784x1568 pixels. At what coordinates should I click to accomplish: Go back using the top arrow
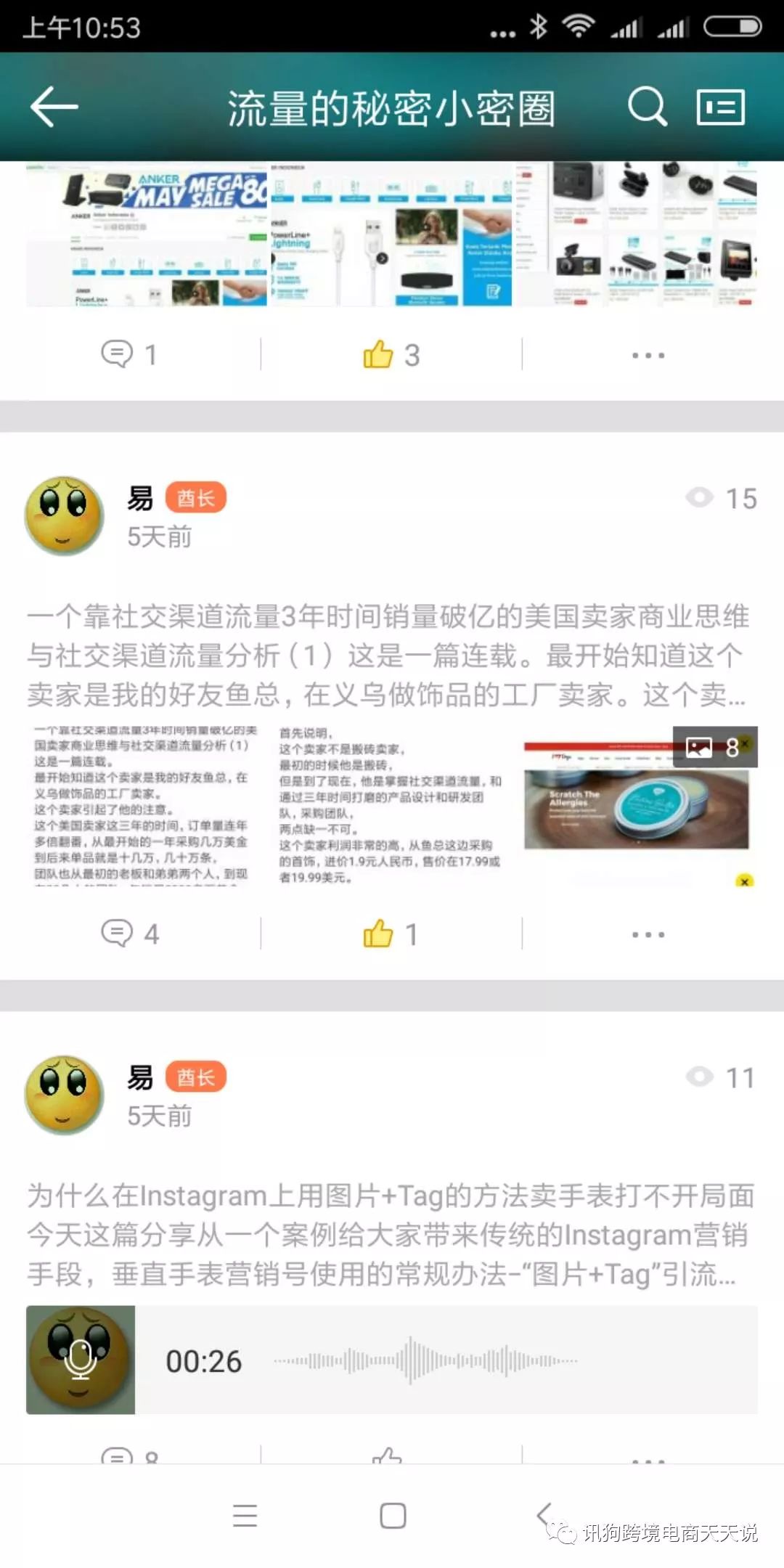pyautogui.click(x=54, y=107)
